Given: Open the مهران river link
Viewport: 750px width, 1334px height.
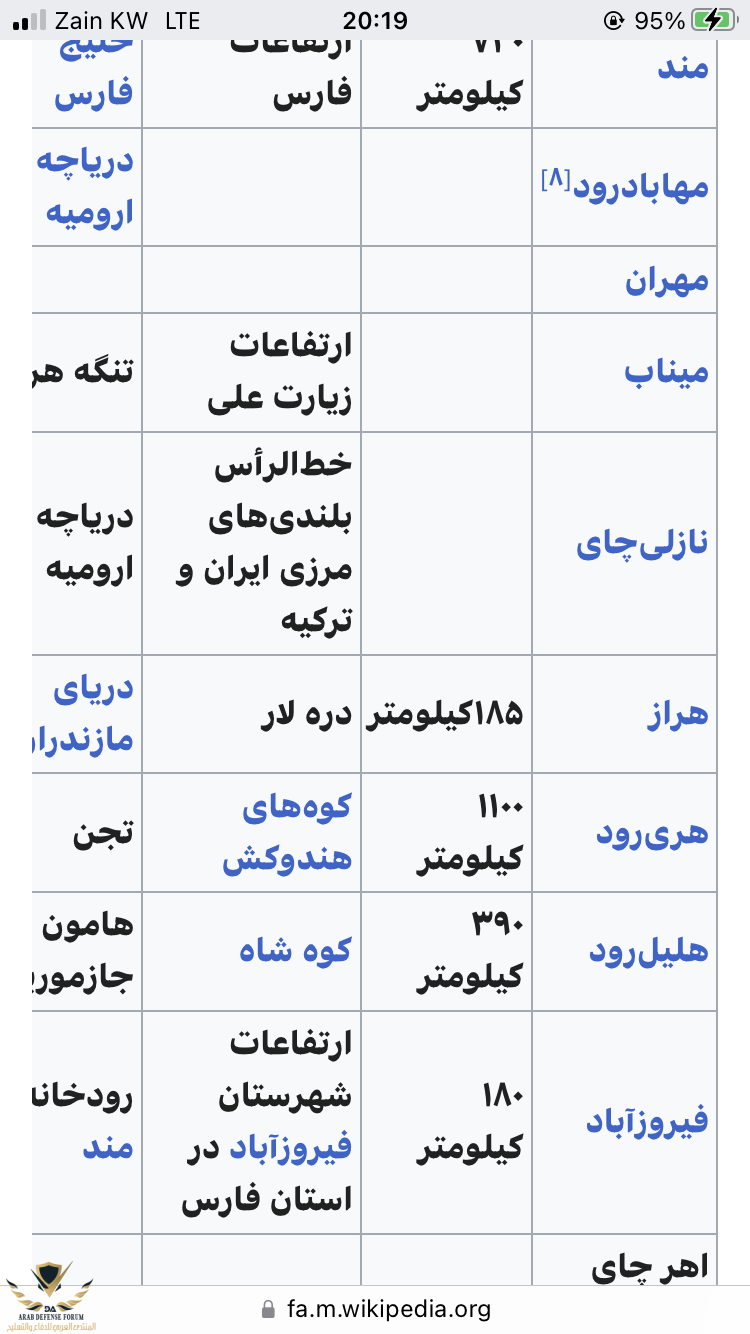Looking at the screenshot, I should pyautogui.click(x=667, y=280).
